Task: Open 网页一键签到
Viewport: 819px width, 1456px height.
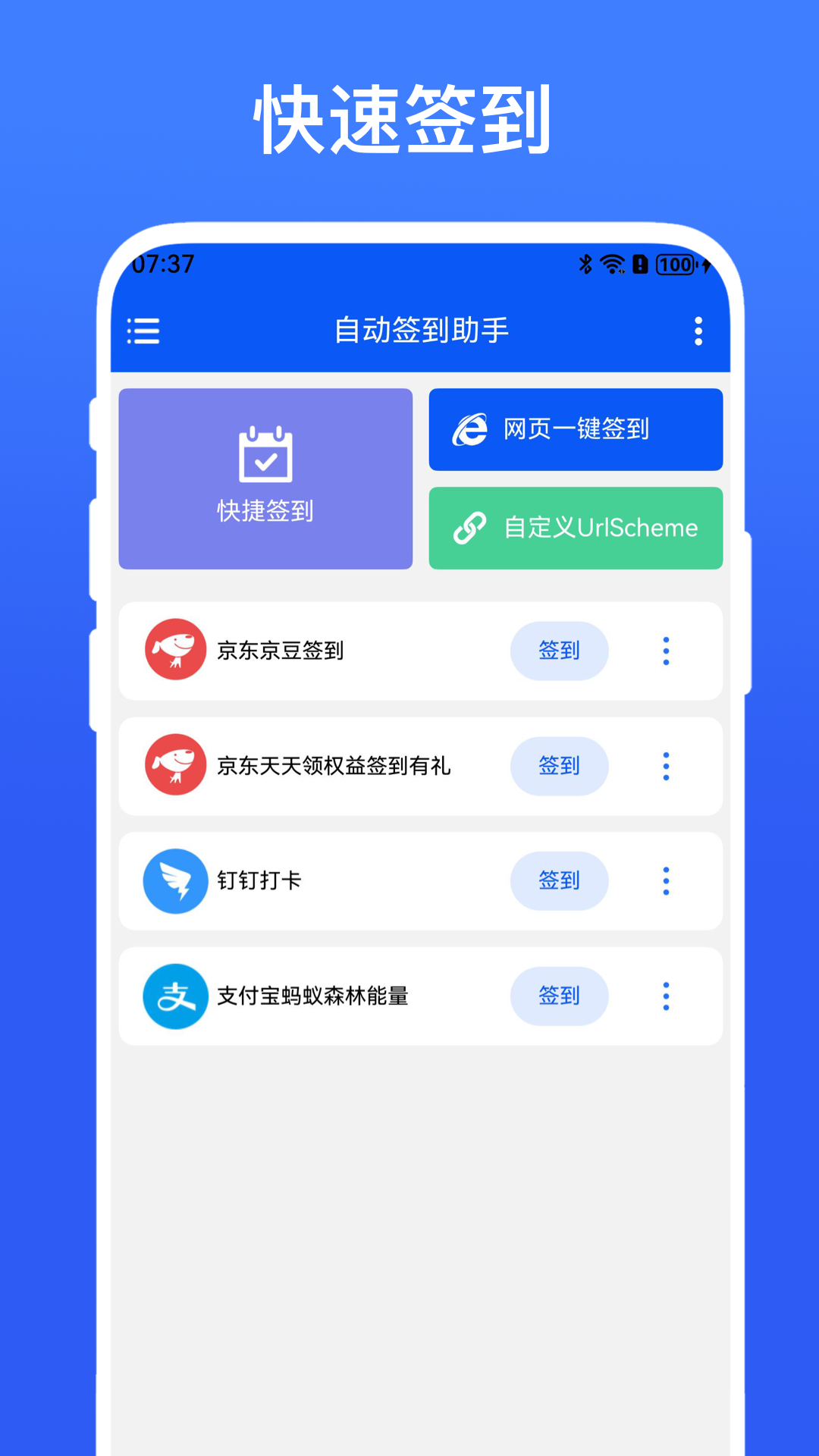Action: tap(575, 430)
